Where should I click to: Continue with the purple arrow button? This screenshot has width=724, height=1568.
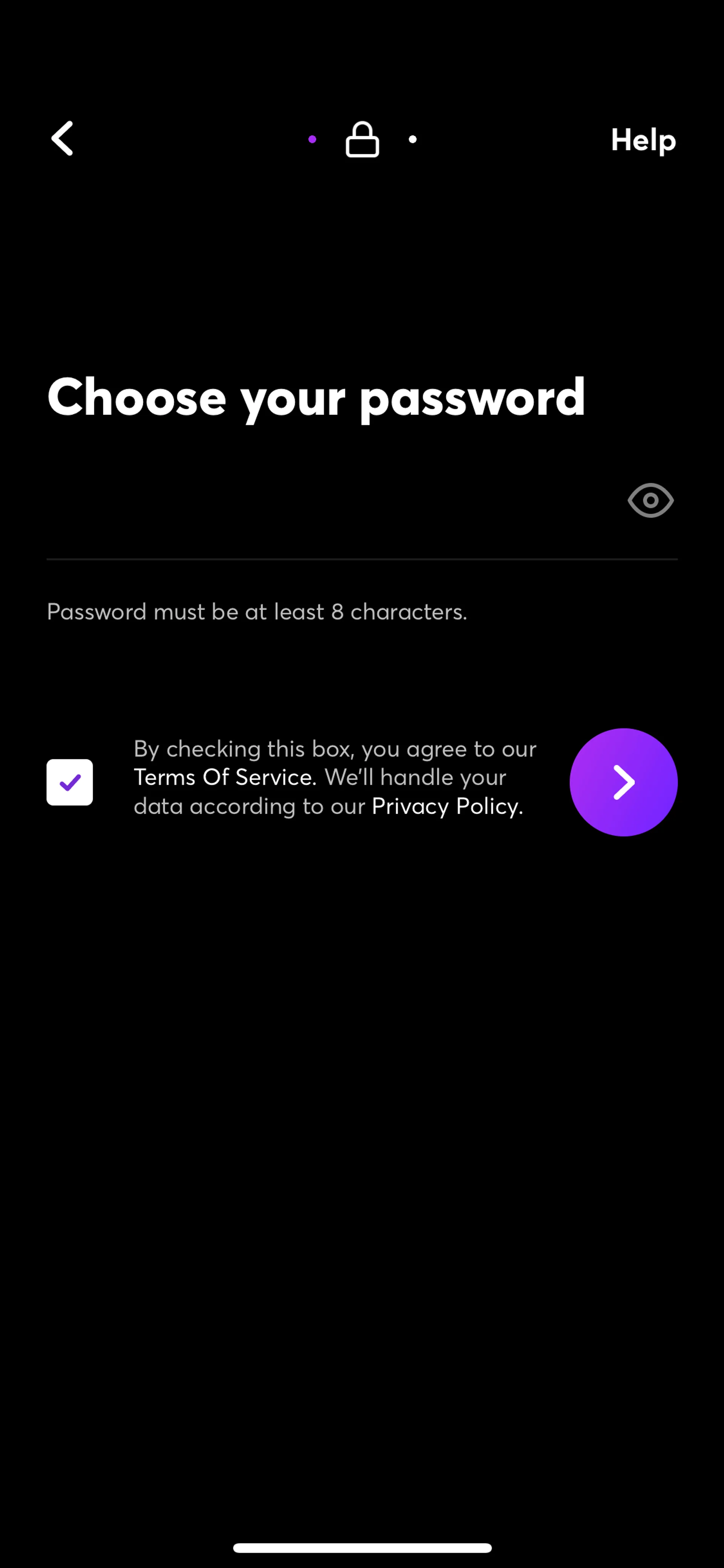(x=624, y=782)
